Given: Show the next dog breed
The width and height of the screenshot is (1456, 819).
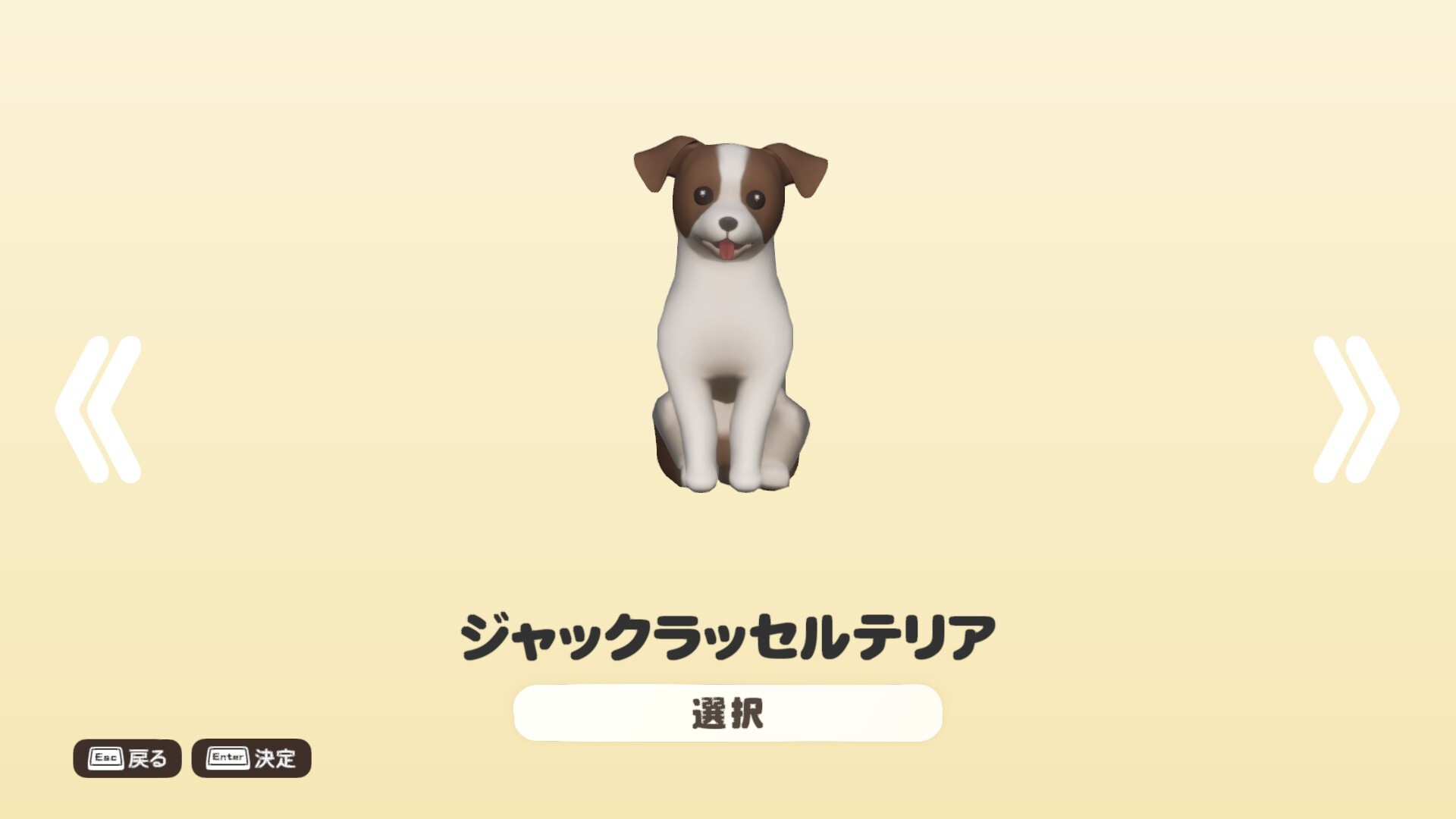Looking at the screenshot, I should click(x=1356, y=409).
